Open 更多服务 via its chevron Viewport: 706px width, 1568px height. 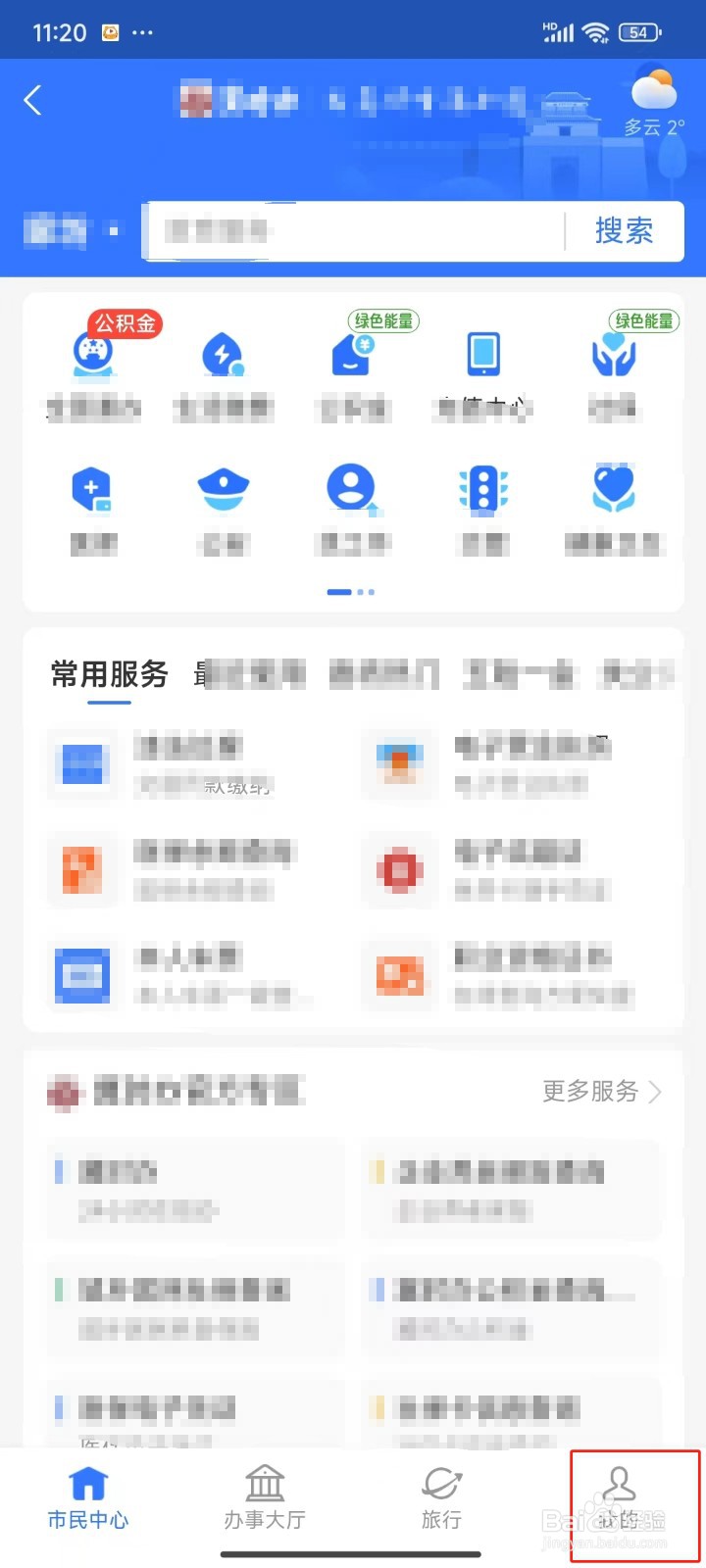click(657, 1093)
